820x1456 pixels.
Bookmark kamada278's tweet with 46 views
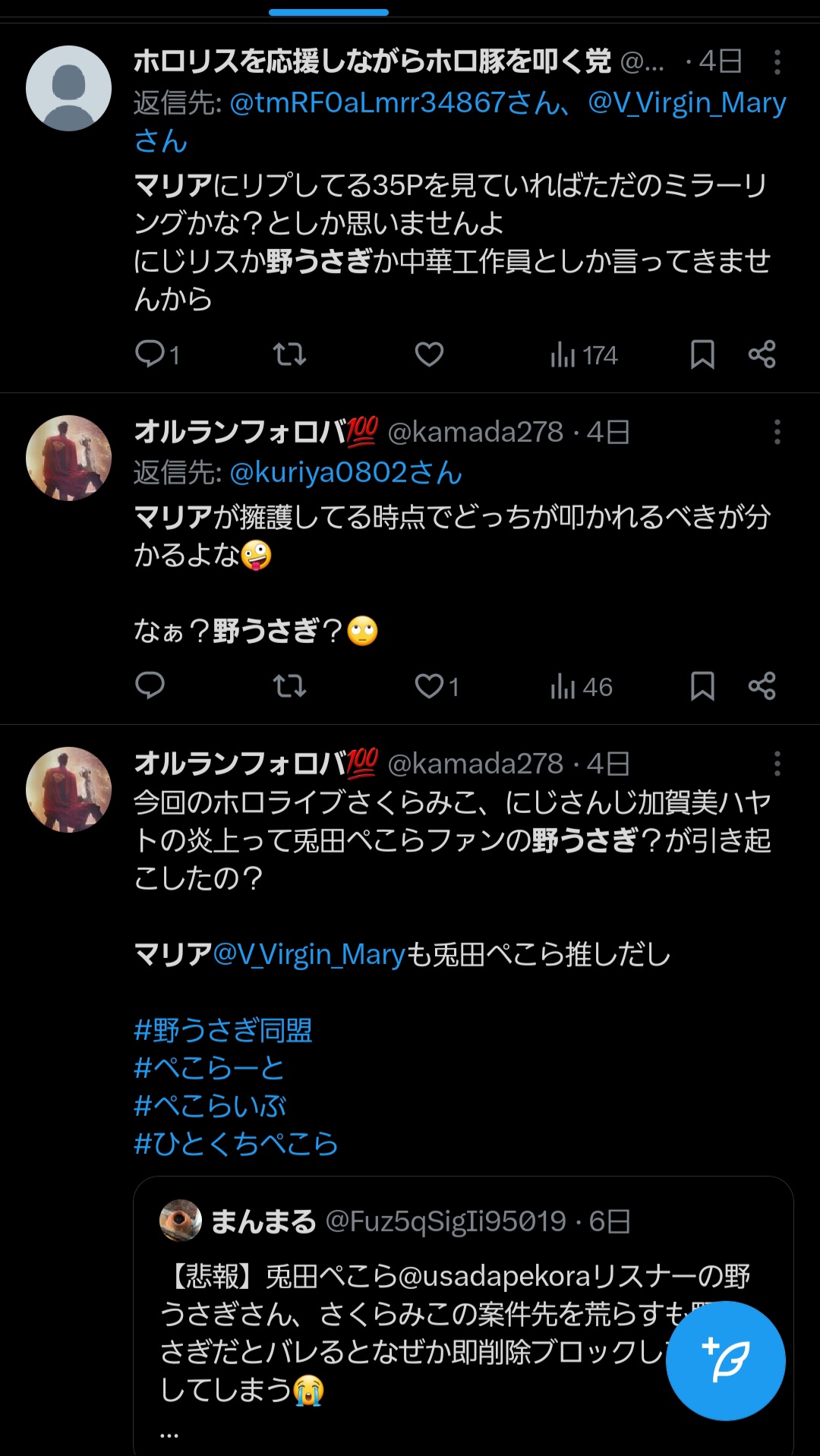pyautogui.click(x=702, y=685)
